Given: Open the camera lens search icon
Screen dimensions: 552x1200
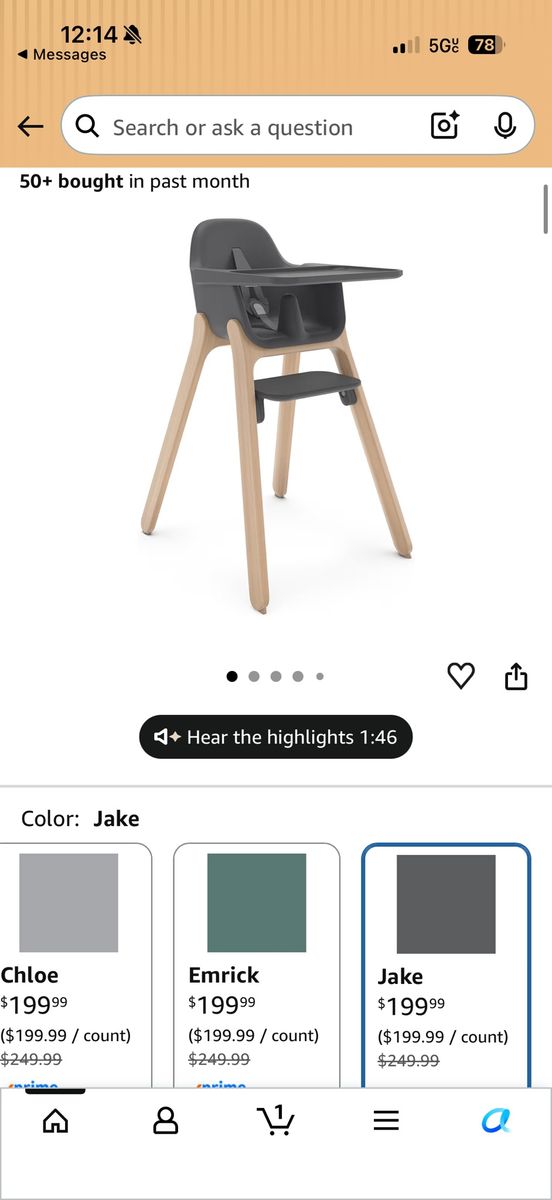Looking at the screenshot, I should pos(444,126).
